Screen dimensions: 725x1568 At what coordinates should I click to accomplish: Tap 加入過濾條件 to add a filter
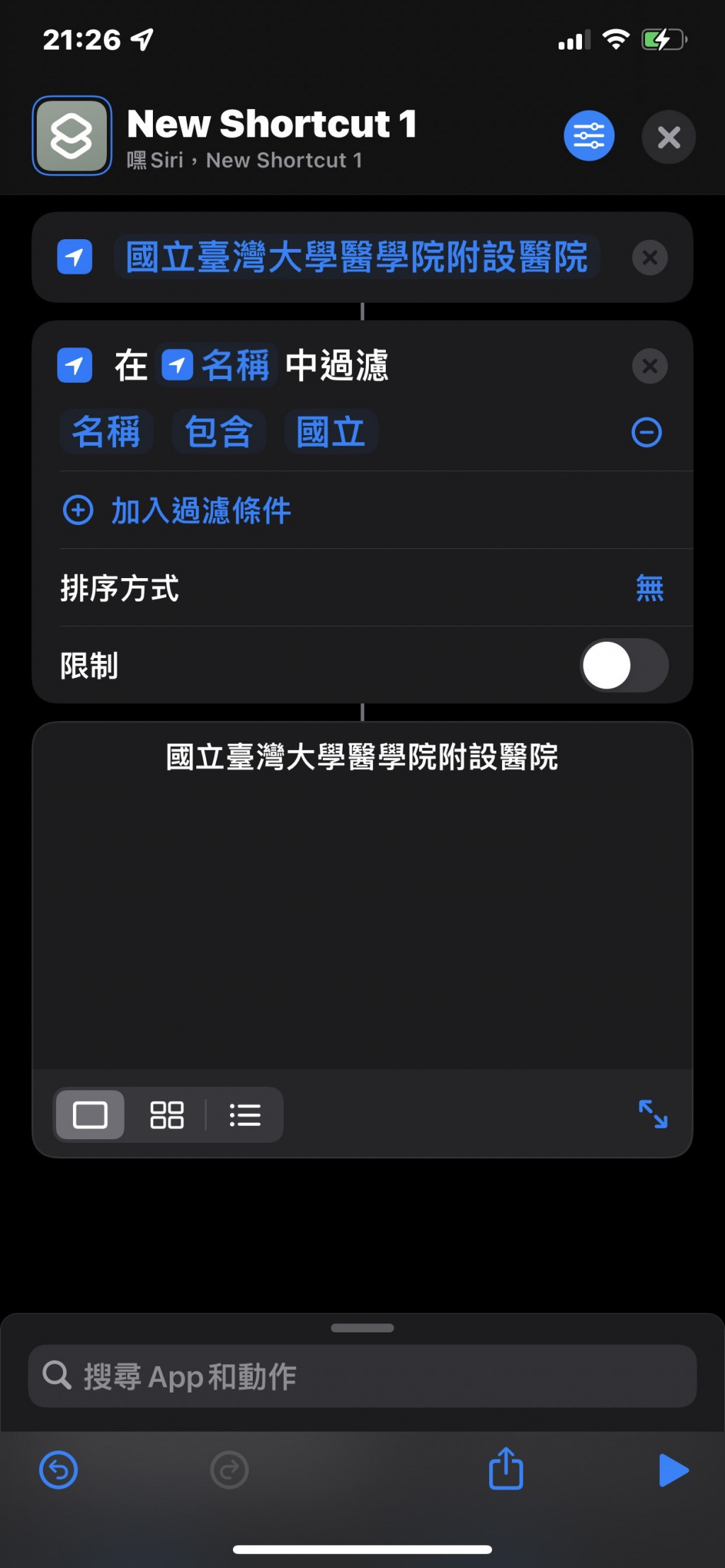click(177, 510)
